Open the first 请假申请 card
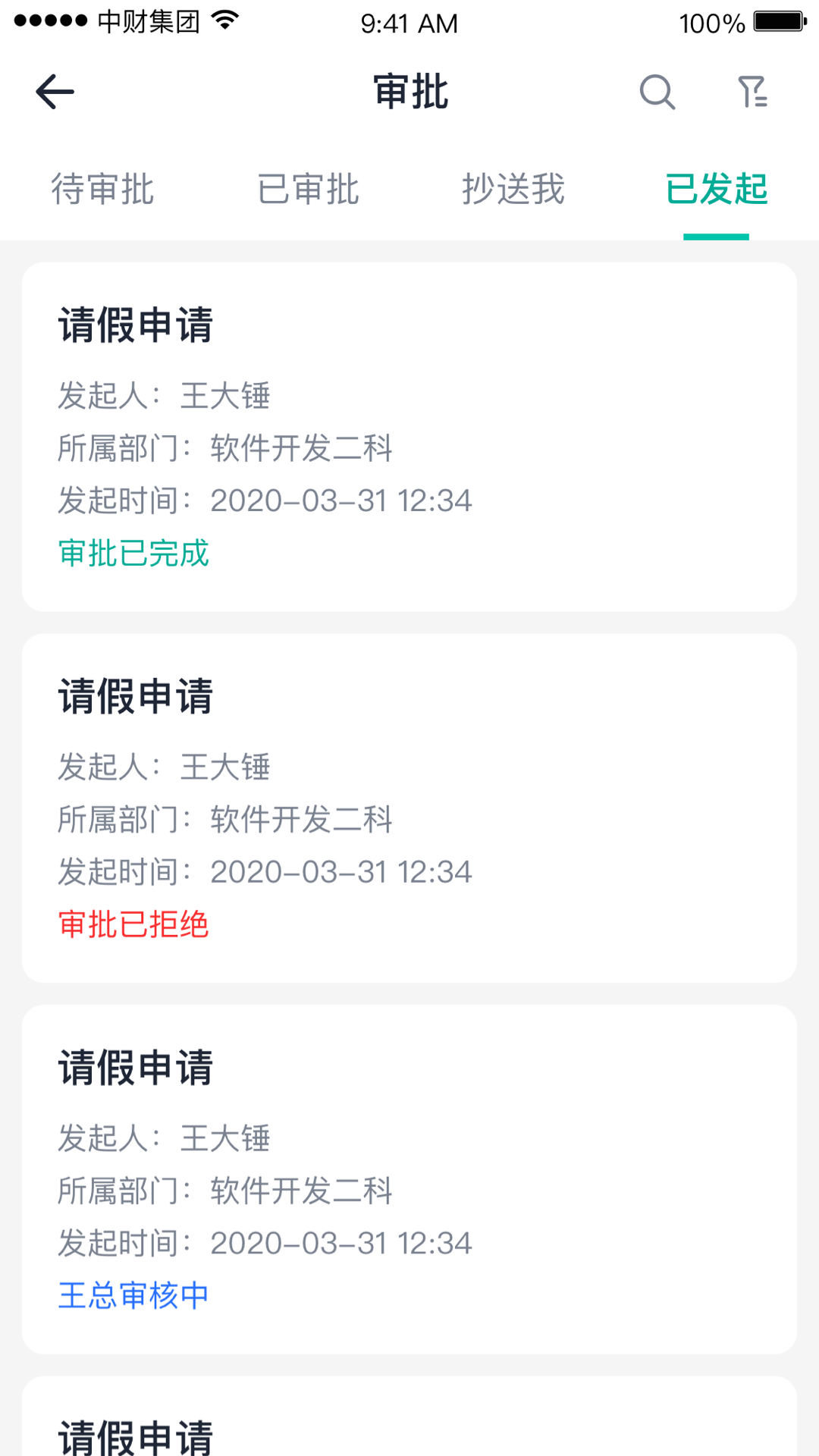819x1456 pixels. [409, 436]
